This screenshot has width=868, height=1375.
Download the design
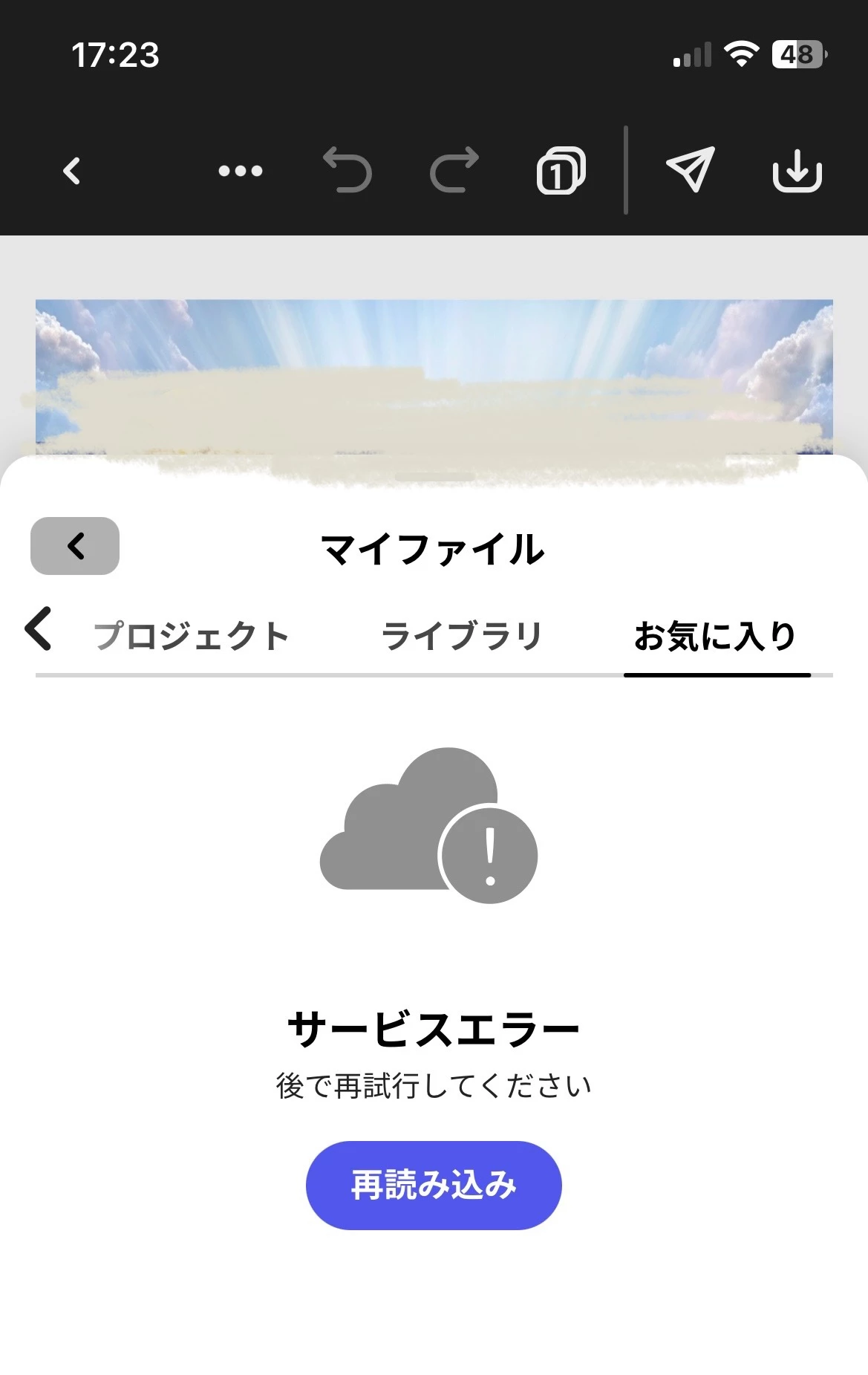click(797, 171)
